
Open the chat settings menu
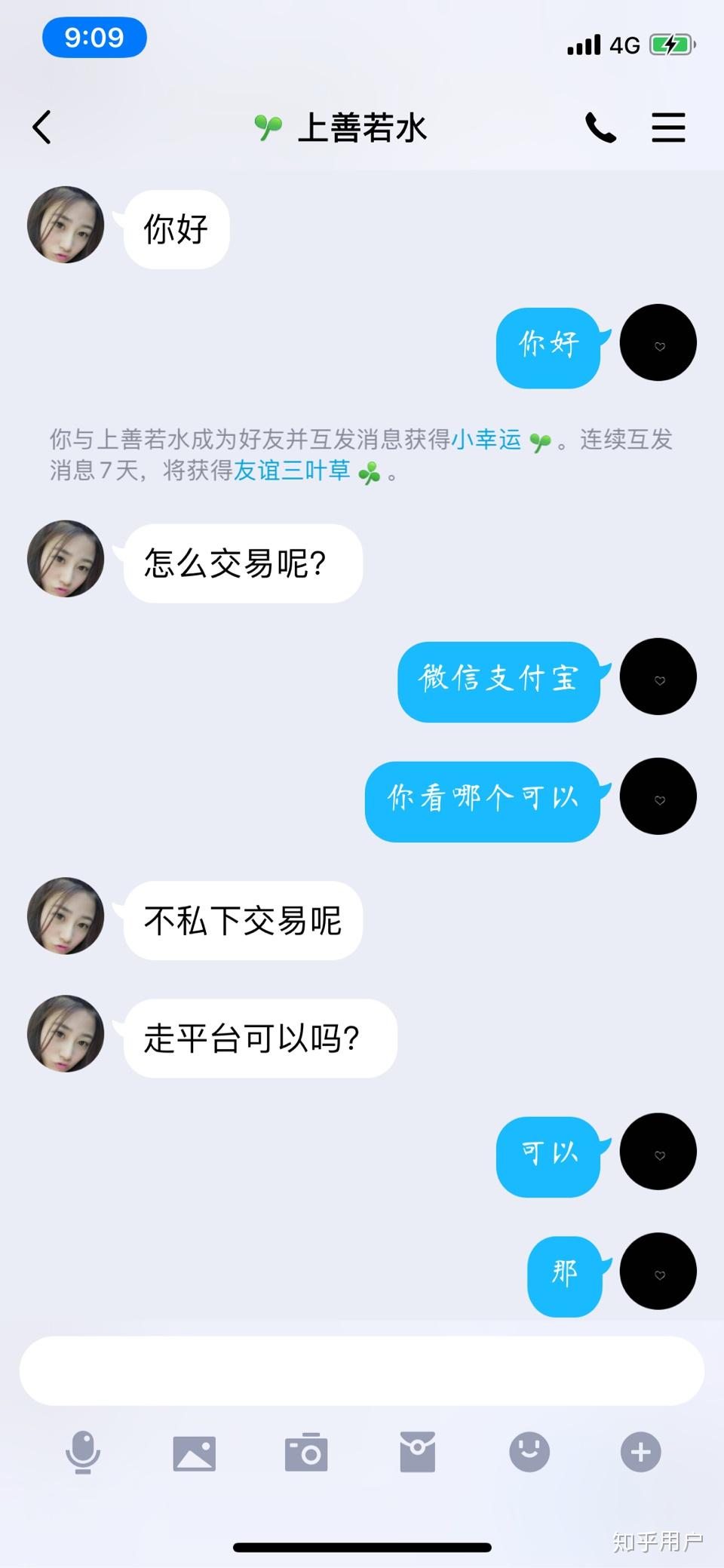point(668,127)
